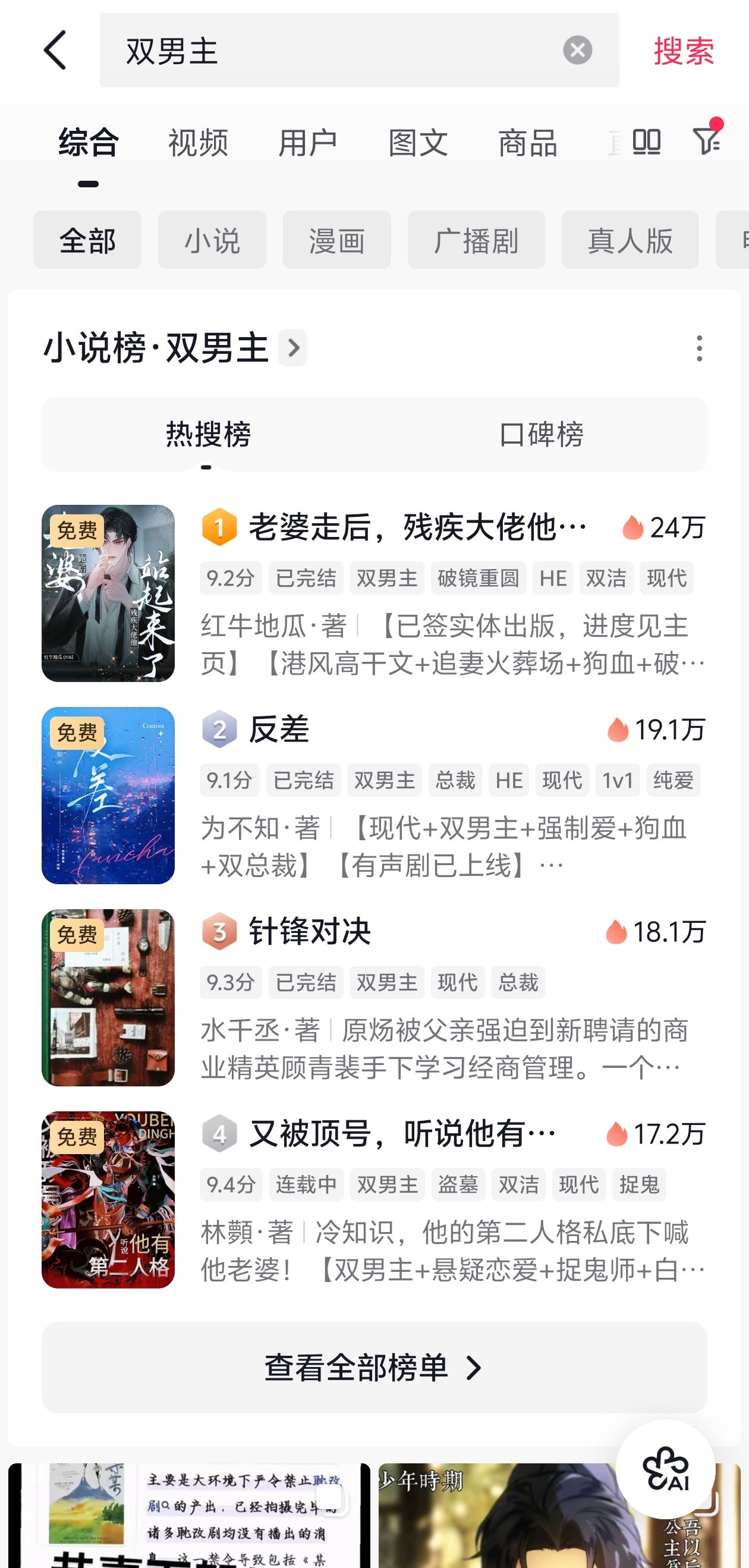Clear the search text 双男主
749x1568 pixels.
click(577, 51)
